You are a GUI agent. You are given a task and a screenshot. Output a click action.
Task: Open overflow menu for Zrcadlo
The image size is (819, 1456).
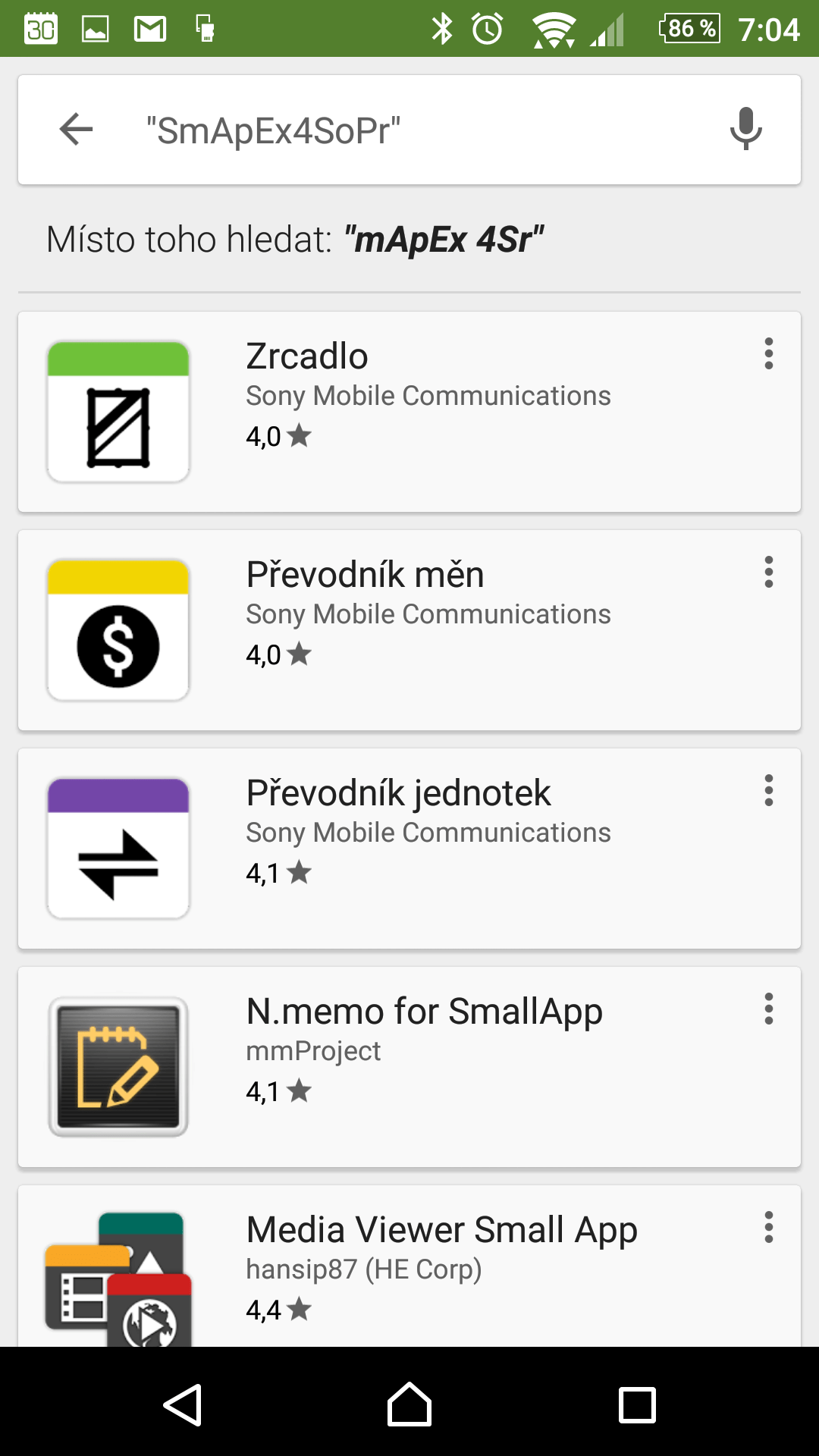click(768, 354)
